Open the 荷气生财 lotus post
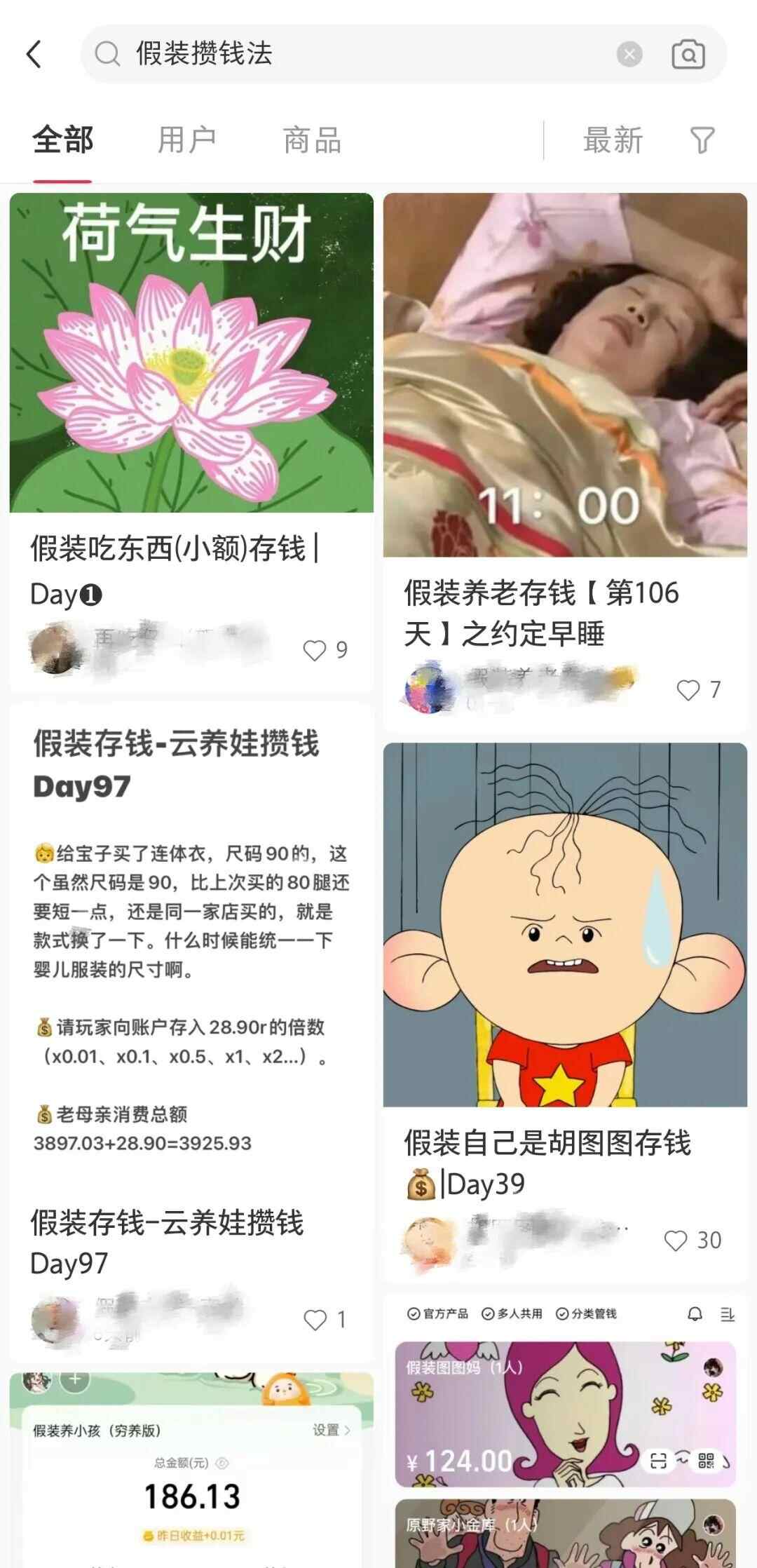 [x=191, y=353]
